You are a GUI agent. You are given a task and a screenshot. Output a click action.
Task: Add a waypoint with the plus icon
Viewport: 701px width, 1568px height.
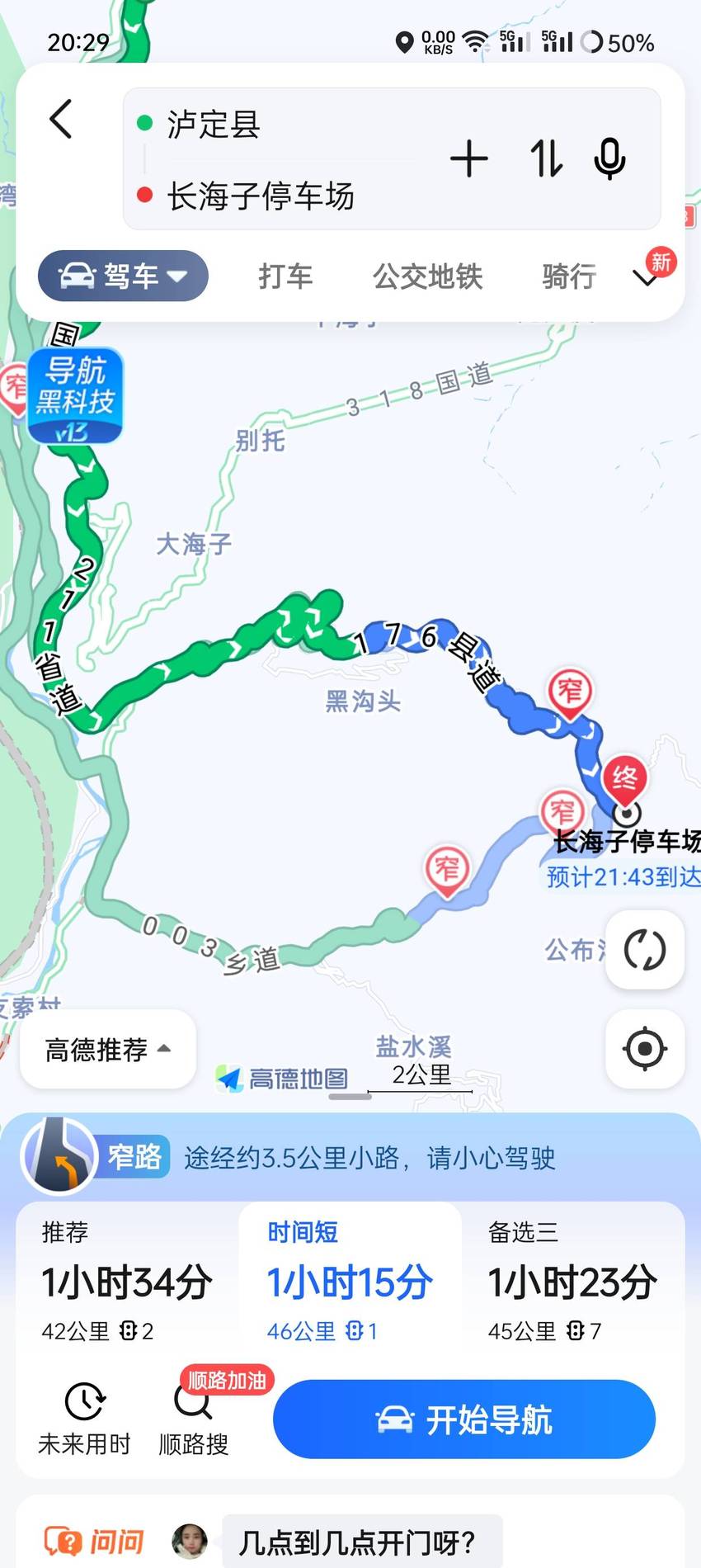coord(468,158)
